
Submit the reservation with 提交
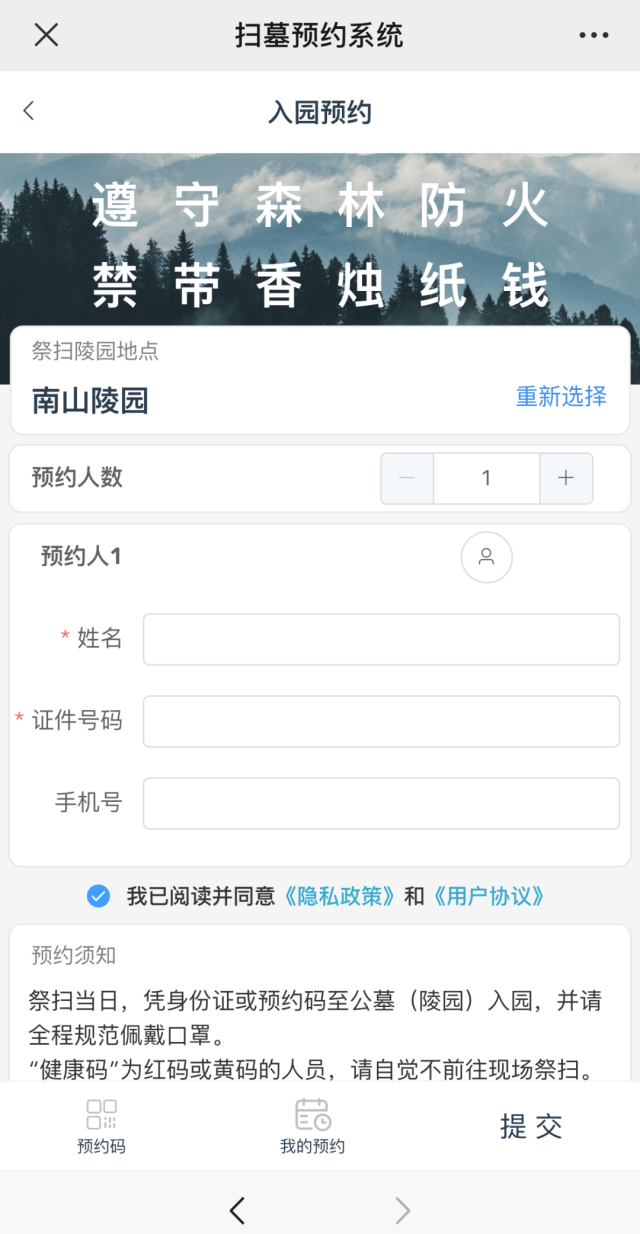[531, 1127]
